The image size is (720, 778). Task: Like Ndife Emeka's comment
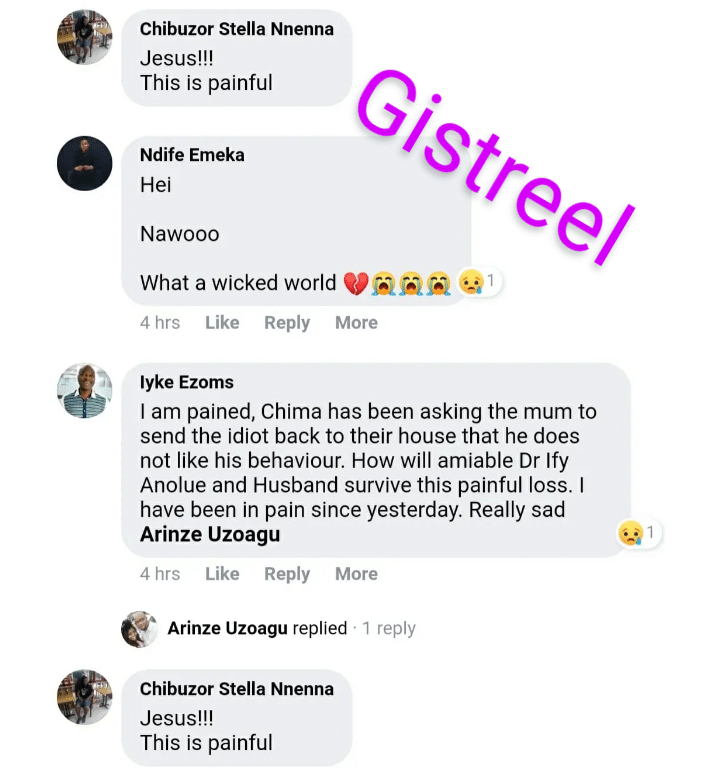tap(222, 323)
